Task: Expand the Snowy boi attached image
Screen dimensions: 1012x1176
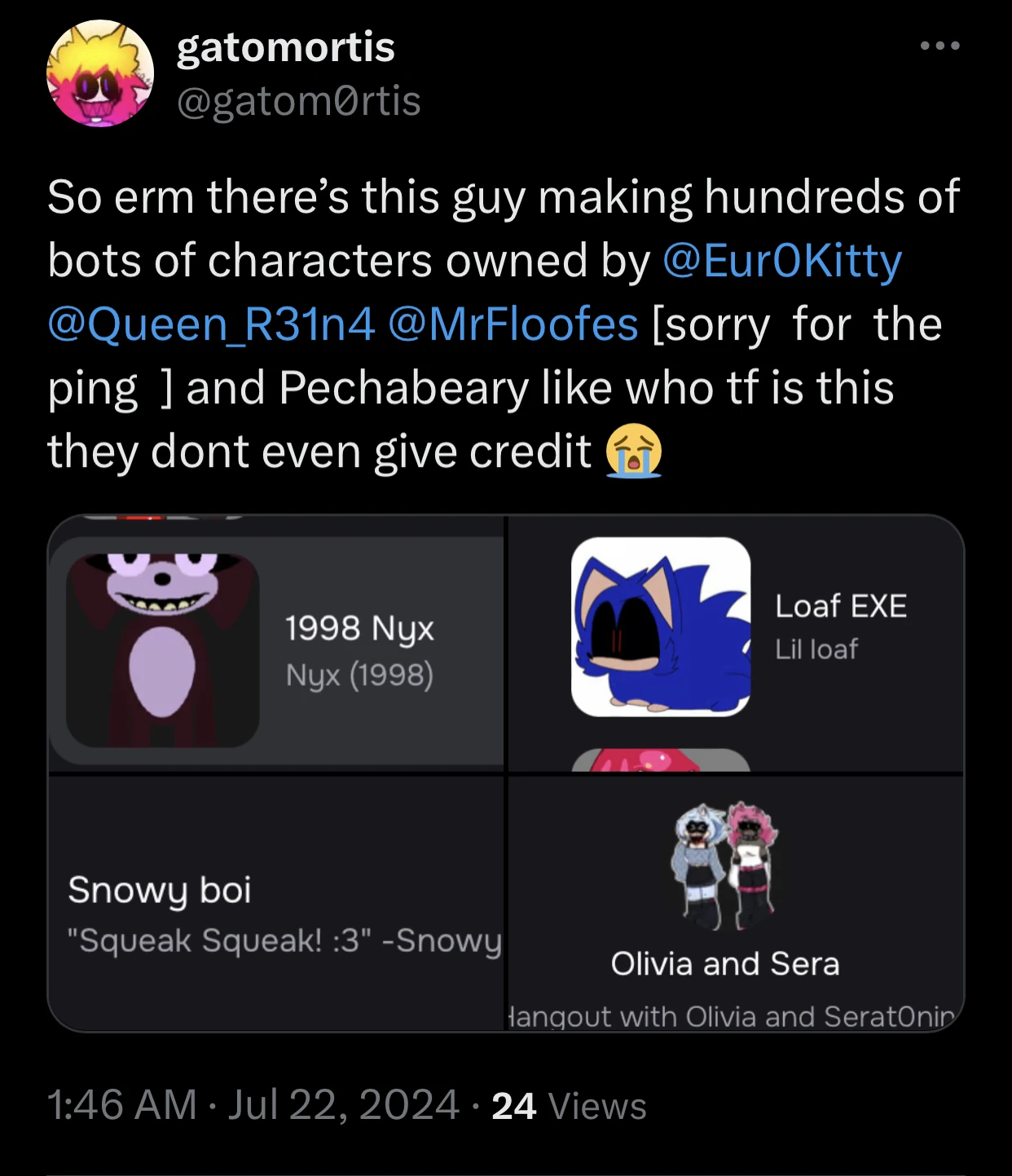Action: [x=276, y=903]
